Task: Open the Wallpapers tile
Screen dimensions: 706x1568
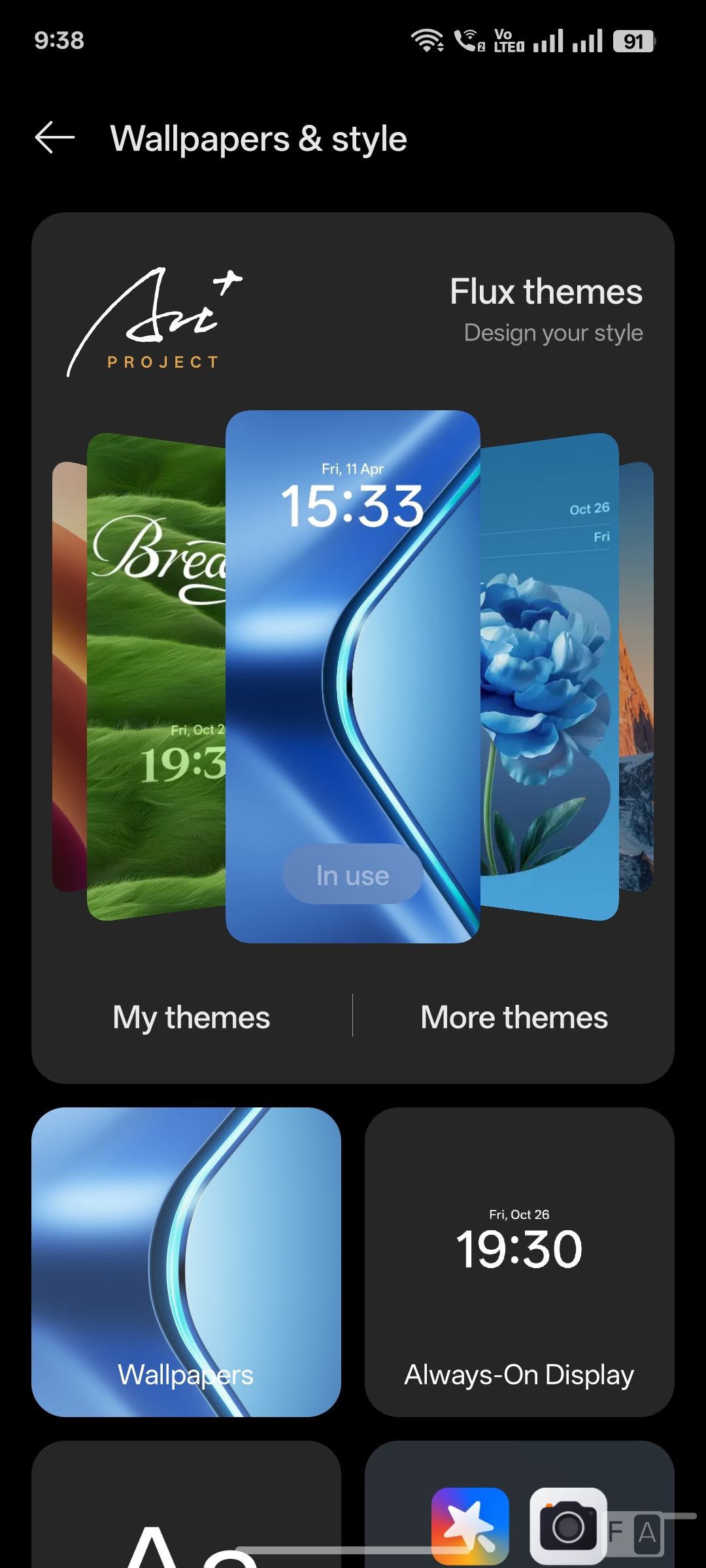Action: [x=186, y=1262]
